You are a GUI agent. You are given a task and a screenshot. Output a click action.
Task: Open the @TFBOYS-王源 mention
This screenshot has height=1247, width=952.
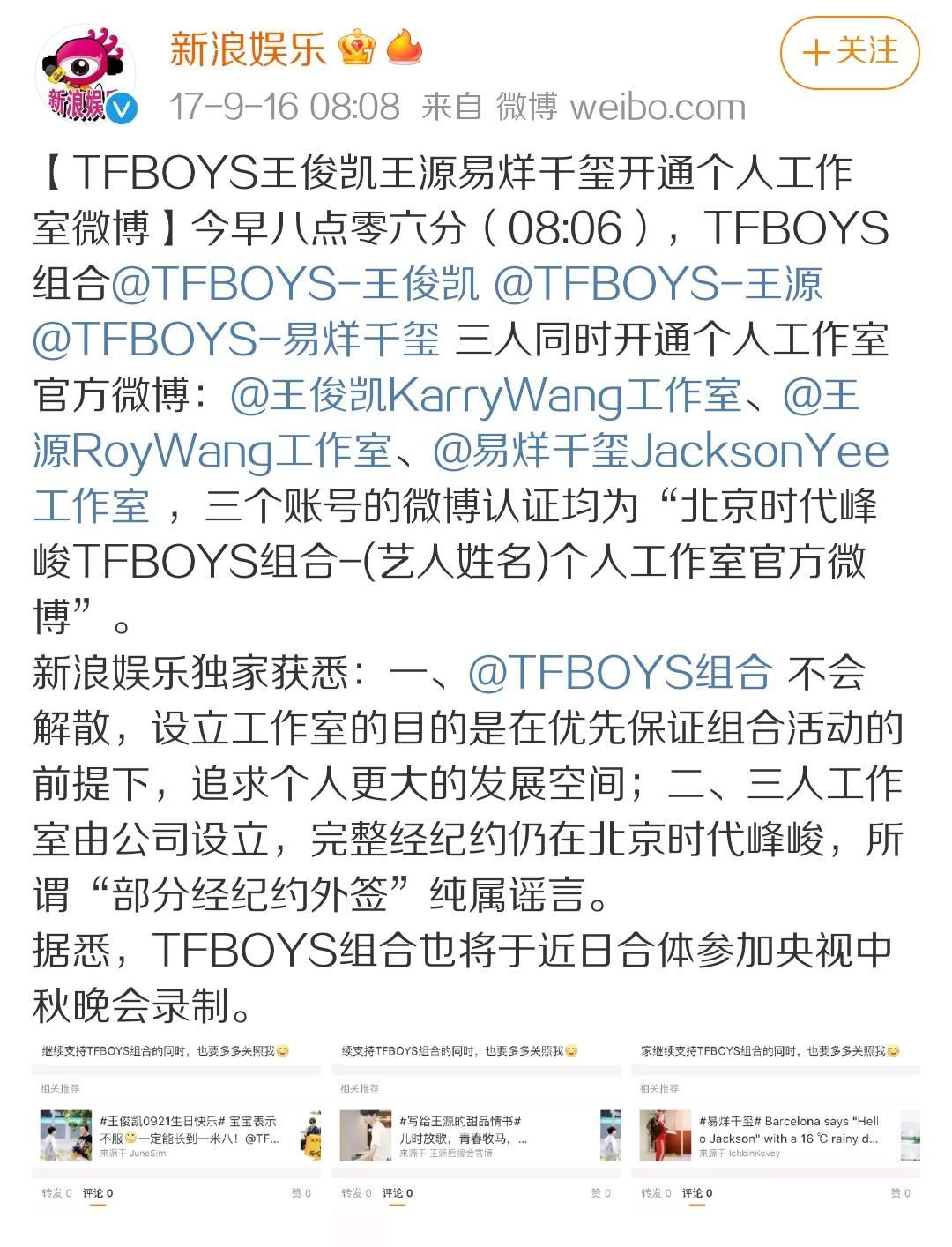click(658, 284)
